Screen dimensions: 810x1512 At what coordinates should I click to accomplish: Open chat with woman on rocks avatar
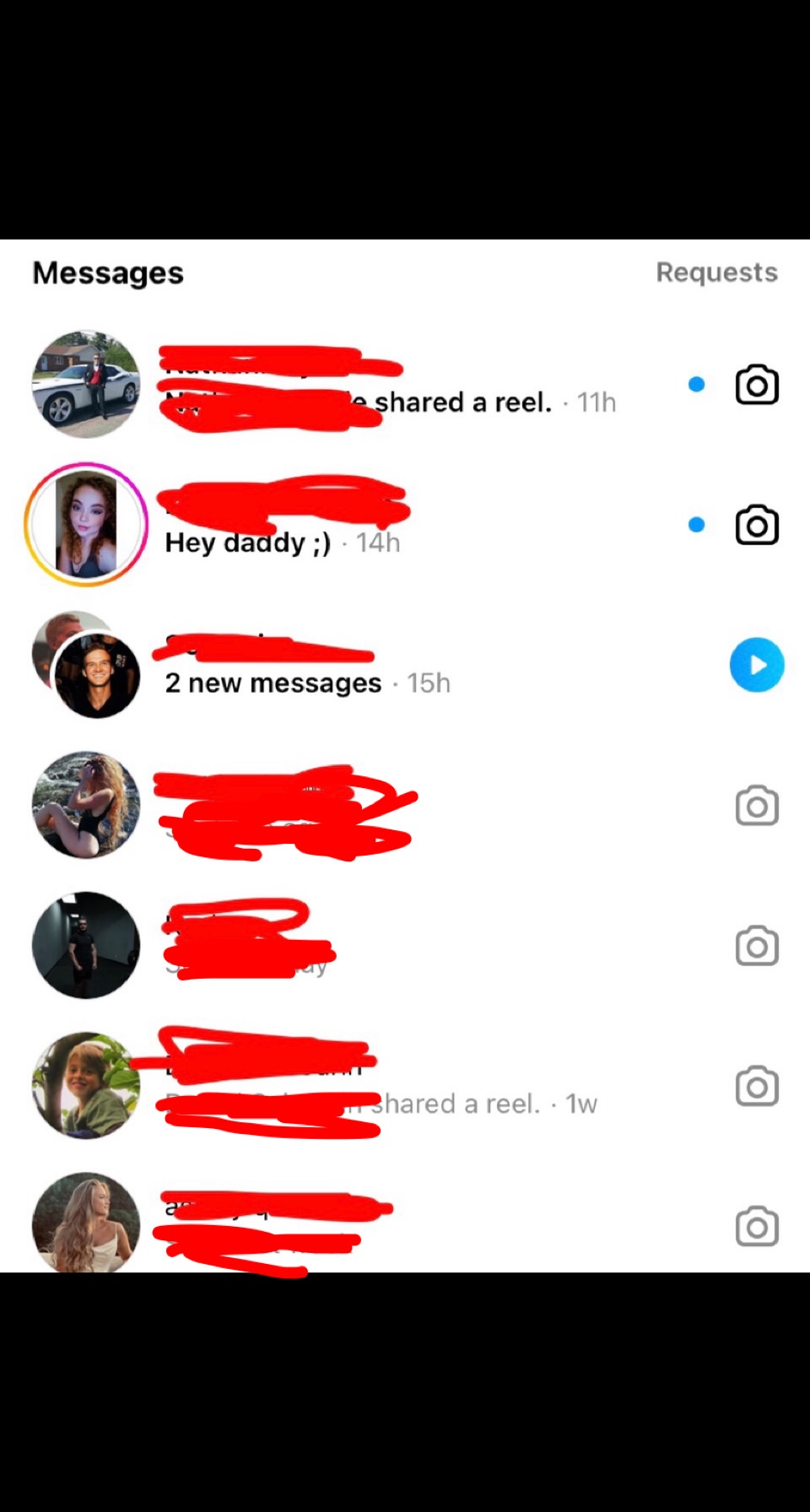pos(405,805)
